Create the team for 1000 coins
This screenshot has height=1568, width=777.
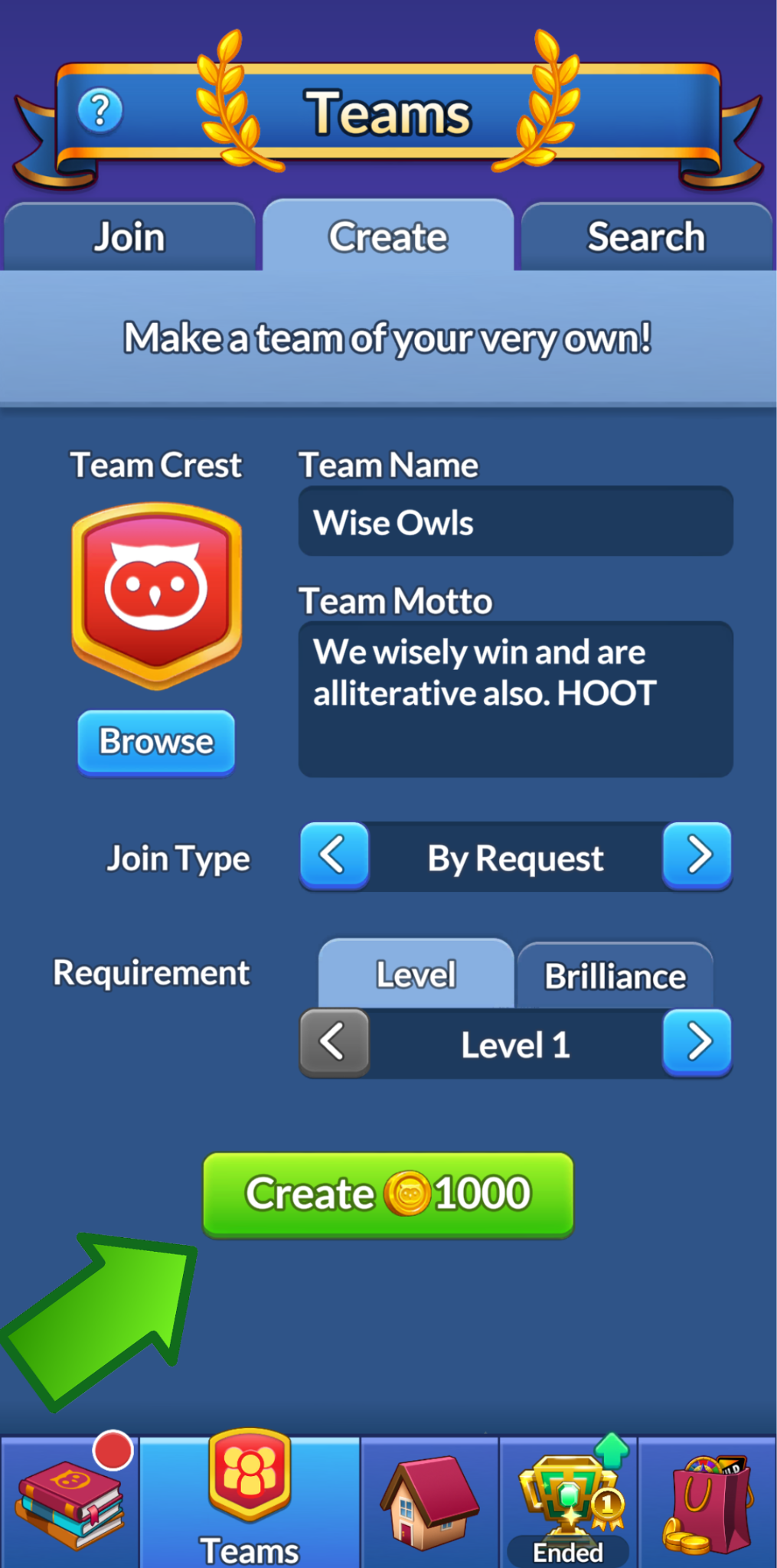click(x=388, y=1194)
